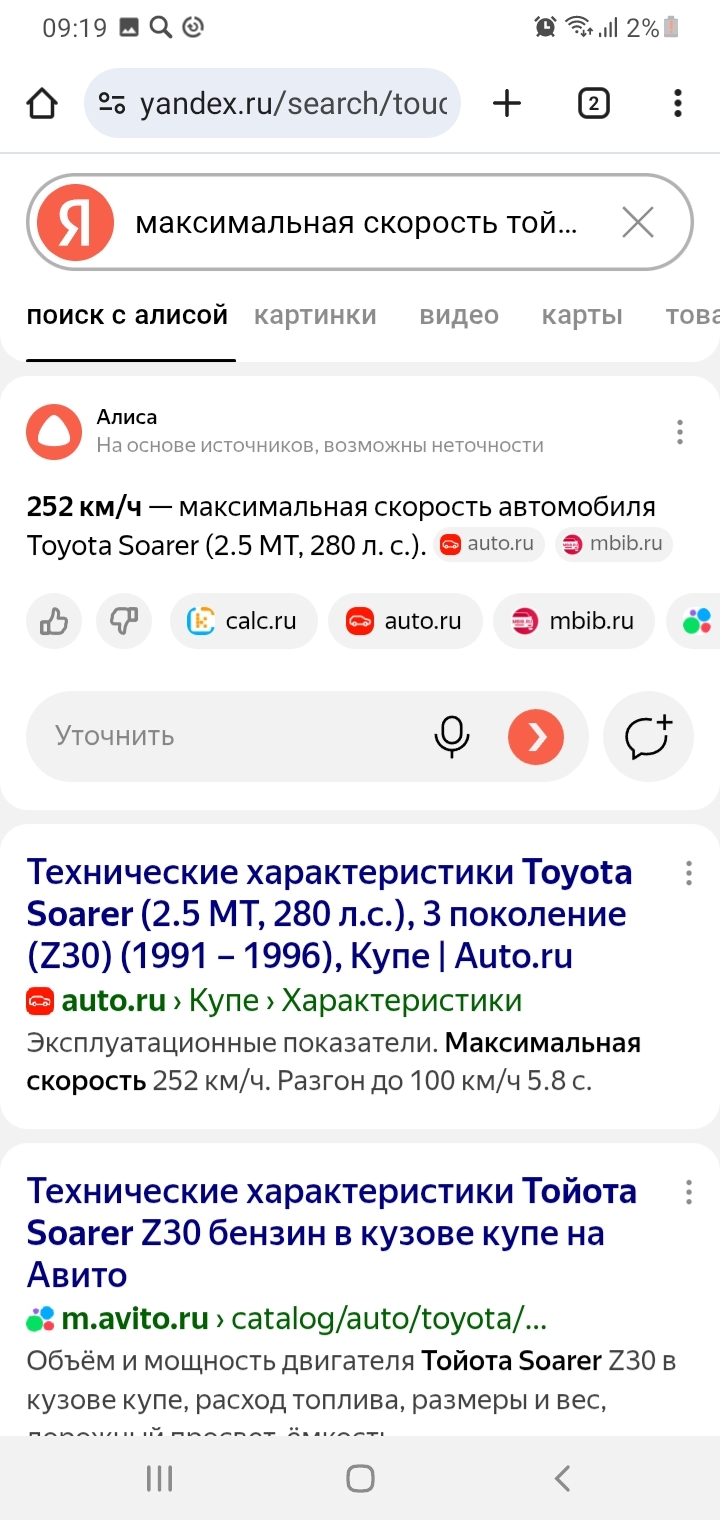The image size is (720, 1520).
Task: Switch to the картинки tab
Action: 315,316
